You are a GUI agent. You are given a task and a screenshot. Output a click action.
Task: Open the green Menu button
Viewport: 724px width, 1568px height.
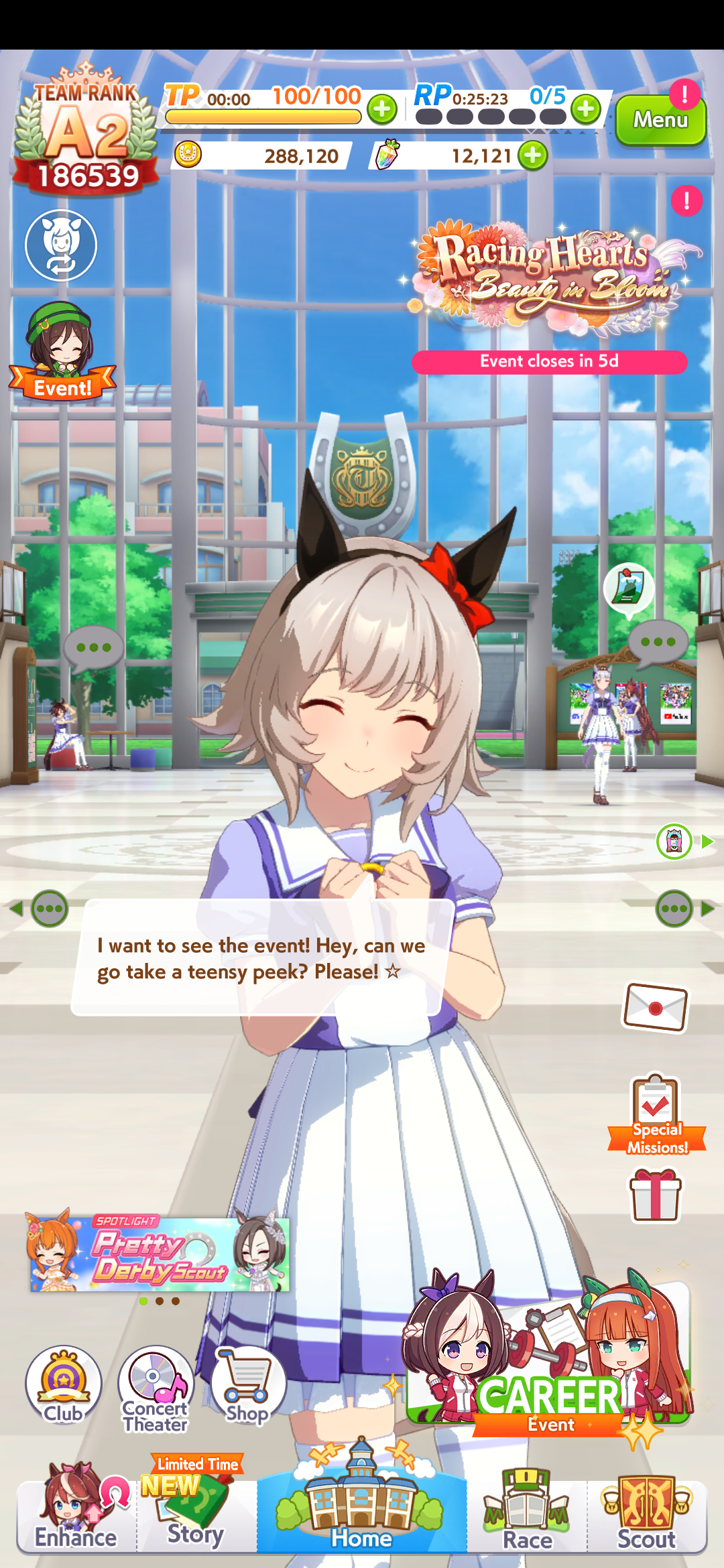point(660,120)
